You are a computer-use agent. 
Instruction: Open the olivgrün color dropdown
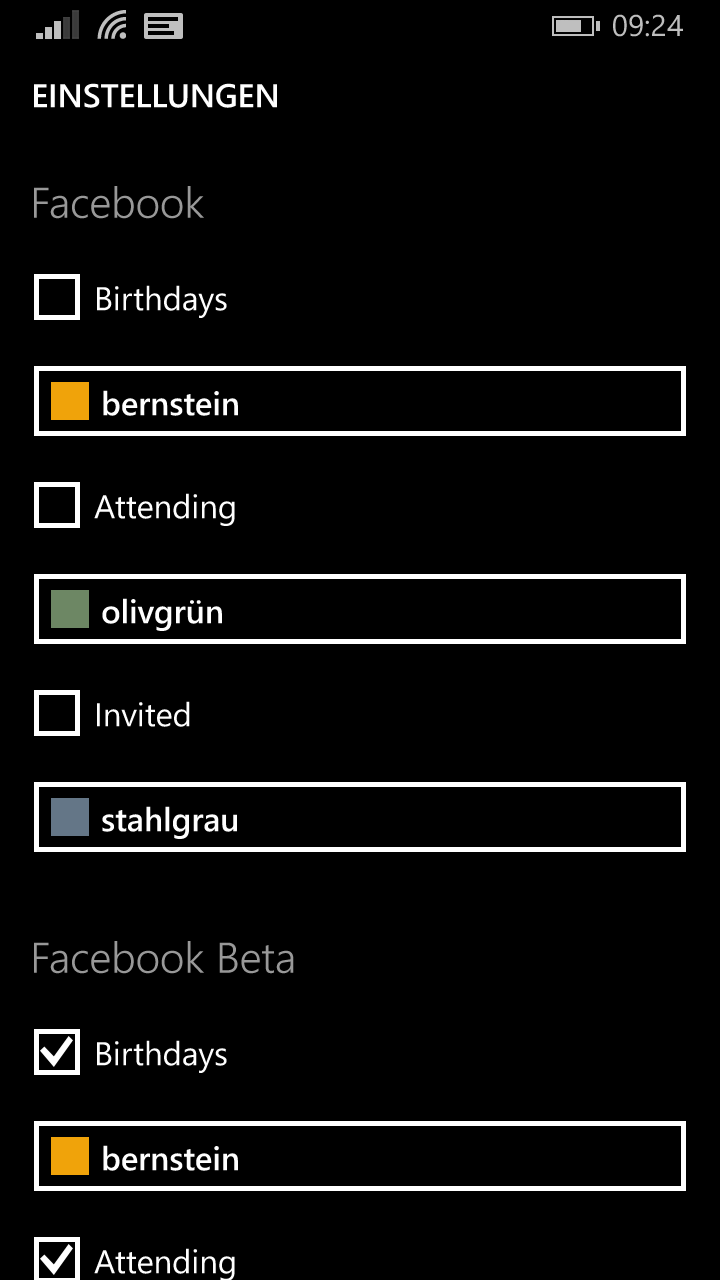pos(360,609)
